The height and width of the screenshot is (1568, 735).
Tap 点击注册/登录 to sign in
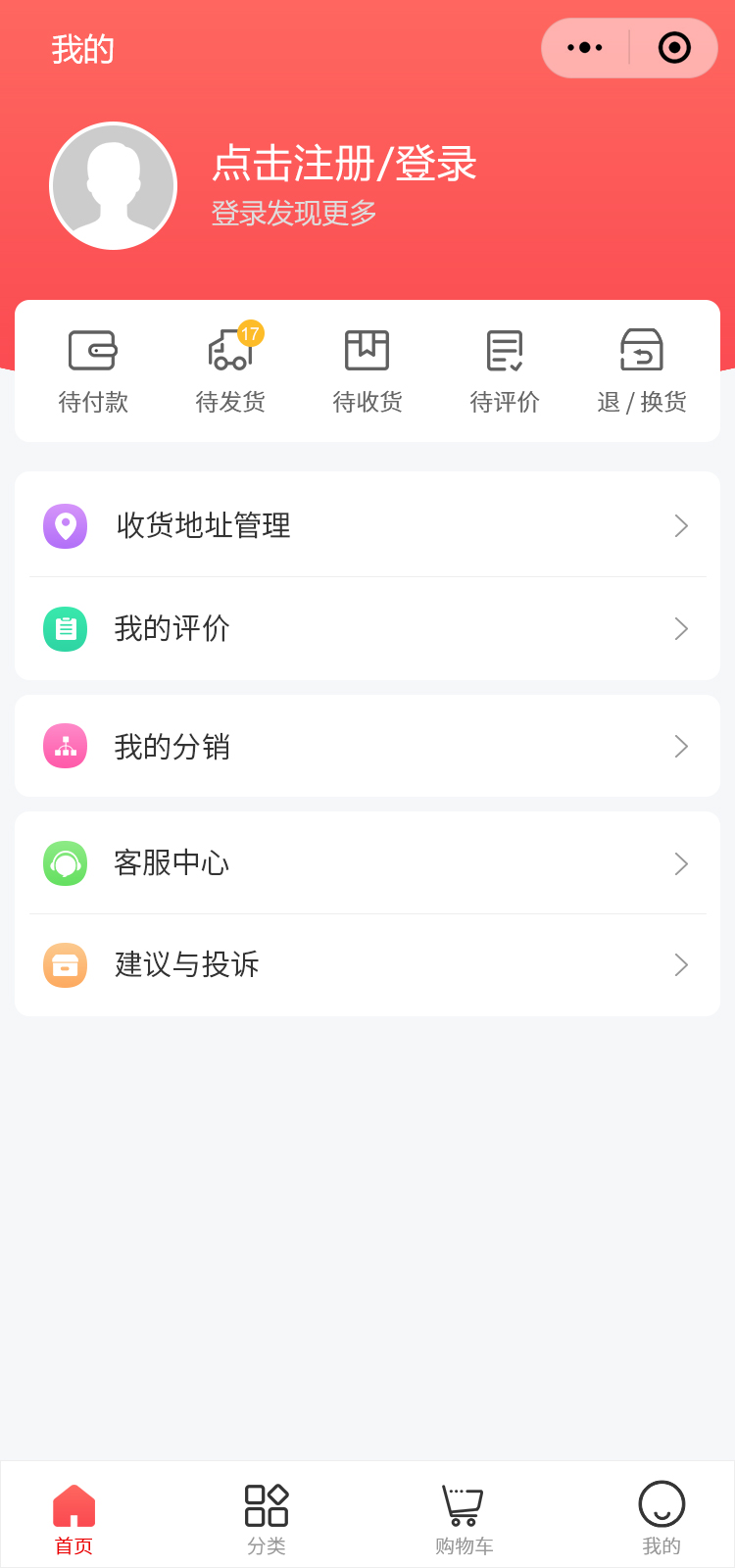click(x=344, y=164)
